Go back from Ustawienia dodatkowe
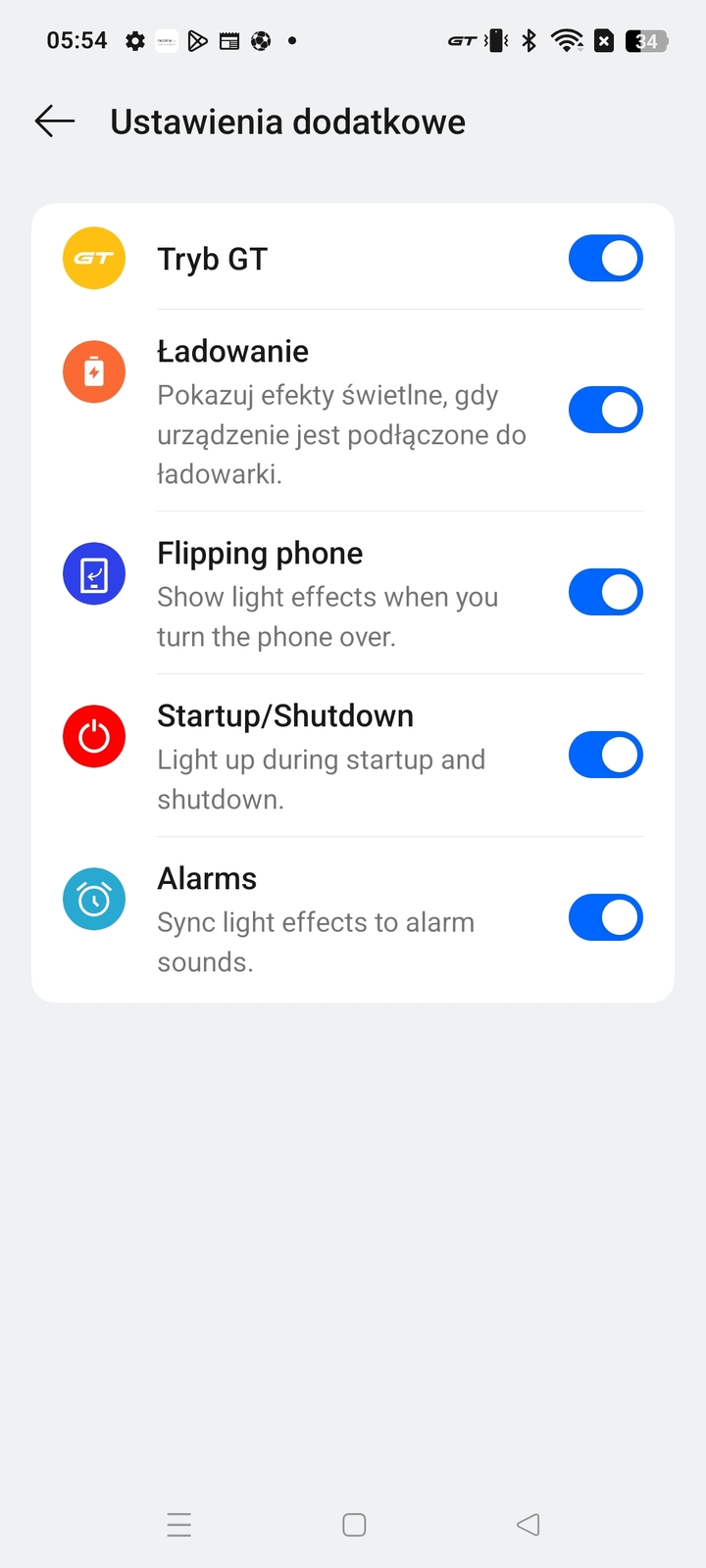Image resolution: width=706 pixels, height=1568 pixels. (55, 122)
